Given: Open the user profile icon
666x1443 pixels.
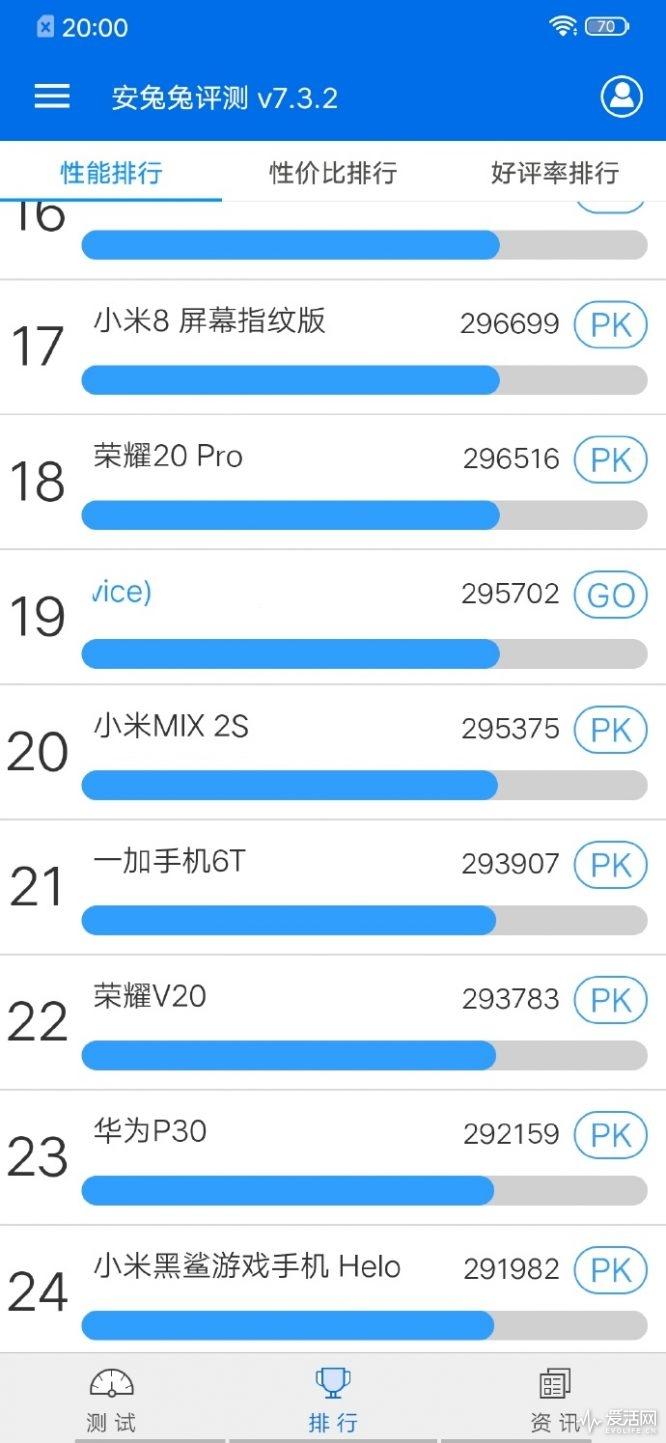Looking at the screenshot, I should click(x=621, y=97).
